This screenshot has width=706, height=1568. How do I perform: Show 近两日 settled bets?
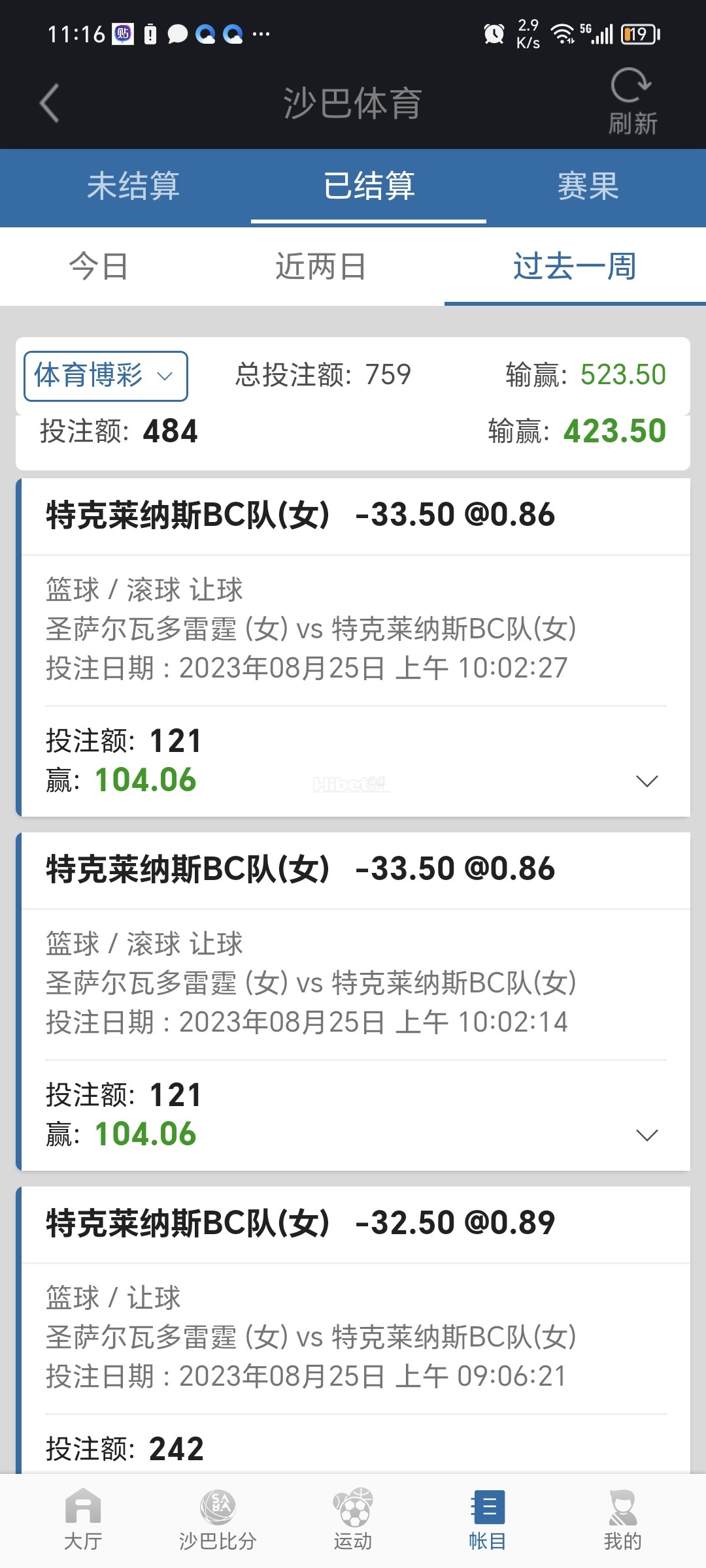320,267
